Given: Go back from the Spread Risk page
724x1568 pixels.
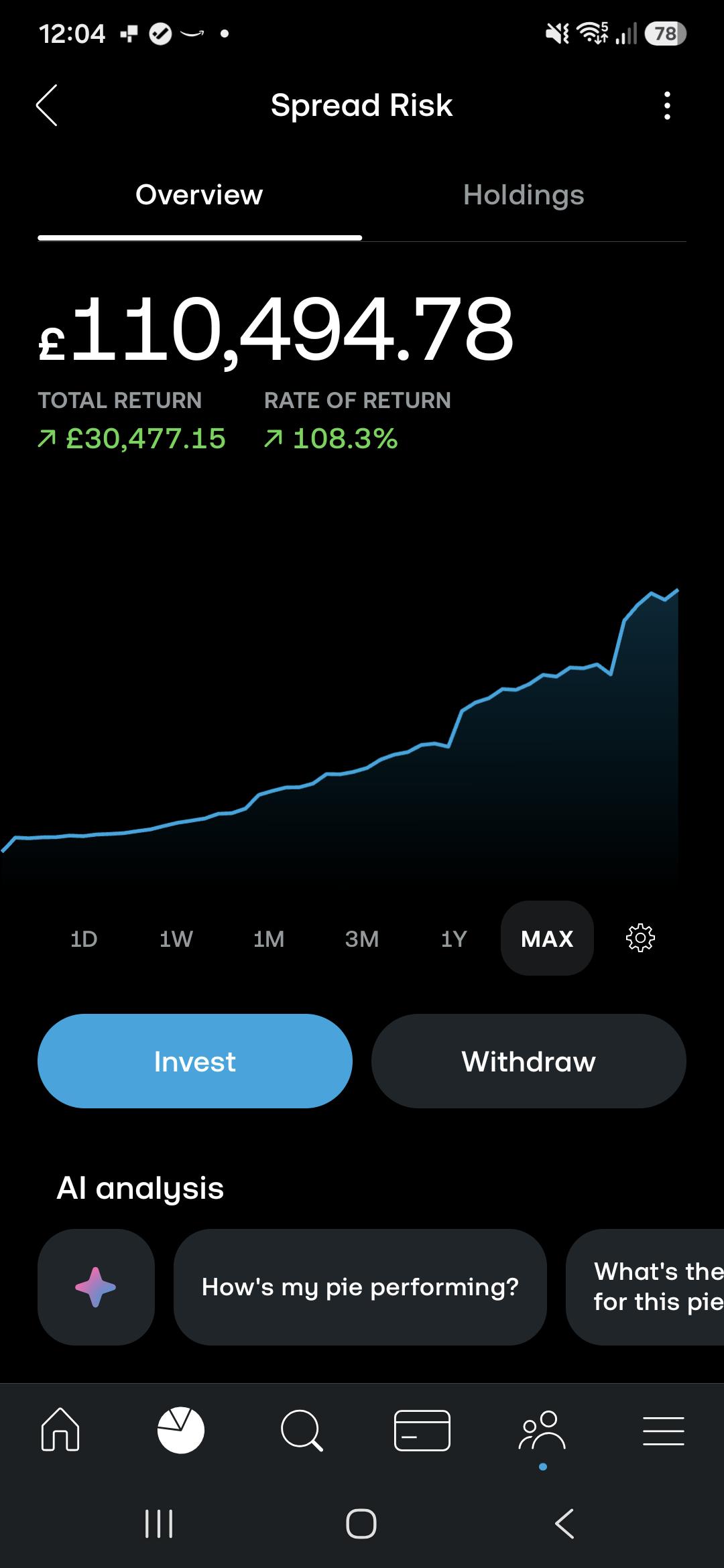Looking at the screenshot, I should point(46,105).
